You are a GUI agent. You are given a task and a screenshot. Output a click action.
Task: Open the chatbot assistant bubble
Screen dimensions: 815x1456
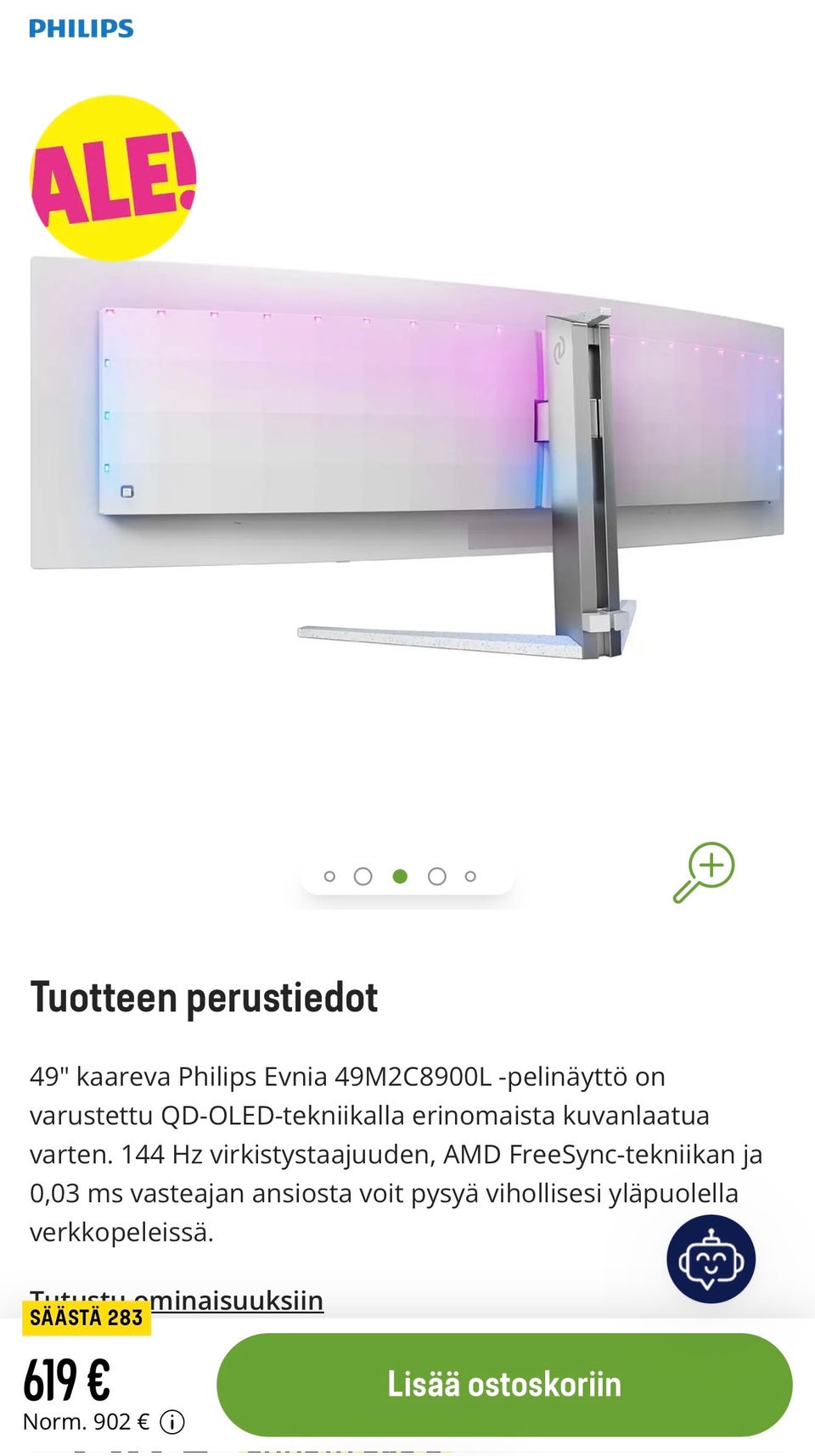click(711, 1259)
